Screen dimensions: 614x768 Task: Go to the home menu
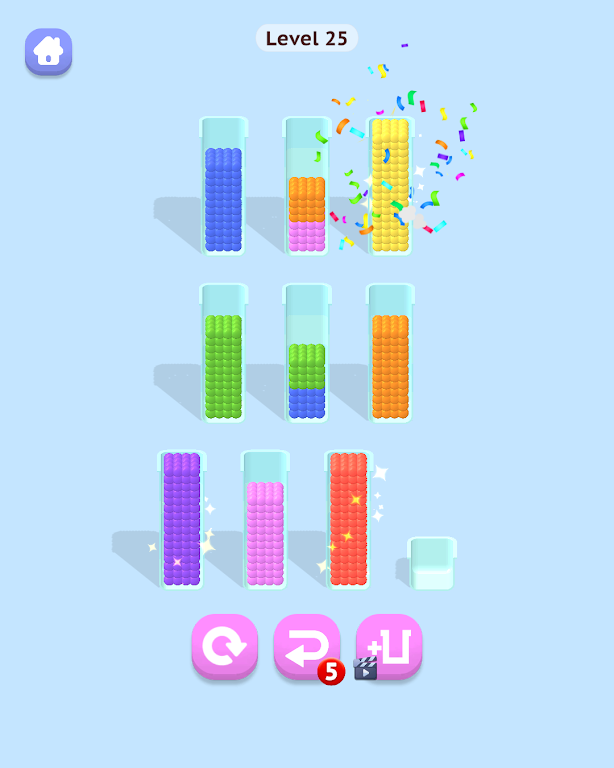(48, 52)
